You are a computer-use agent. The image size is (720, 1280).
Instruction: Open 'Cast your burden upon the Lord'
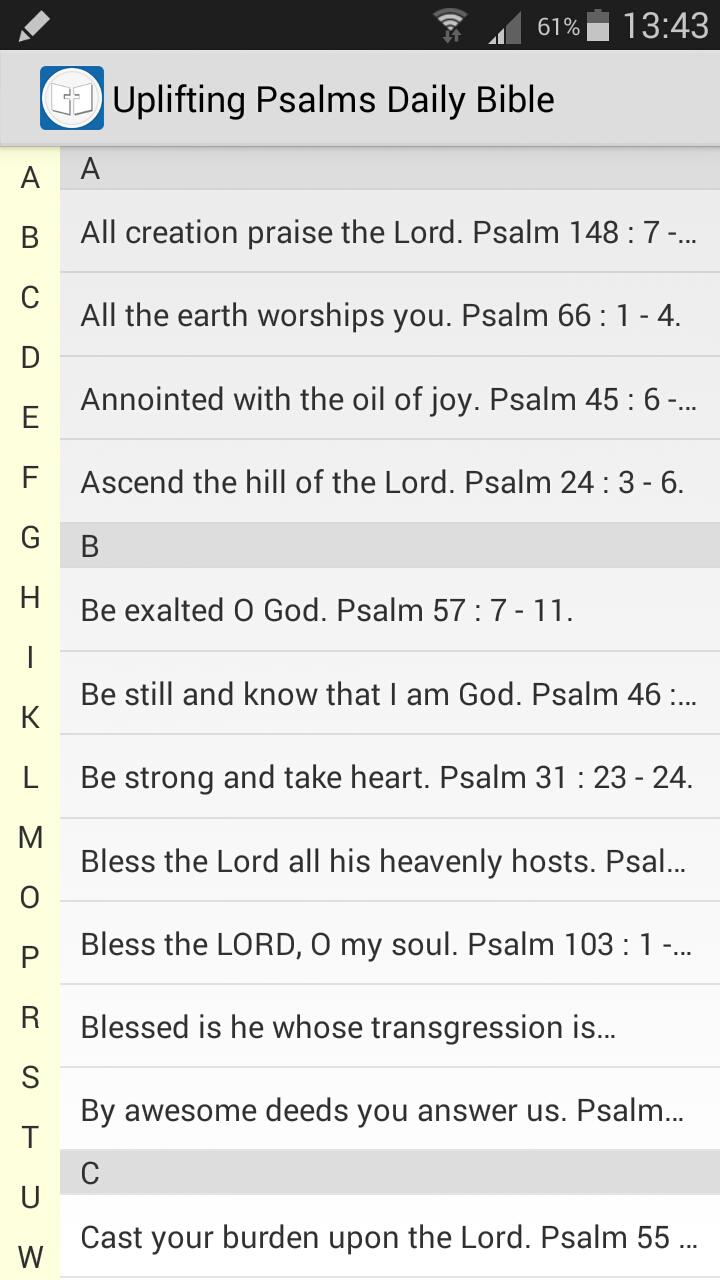coord(390,1237)
